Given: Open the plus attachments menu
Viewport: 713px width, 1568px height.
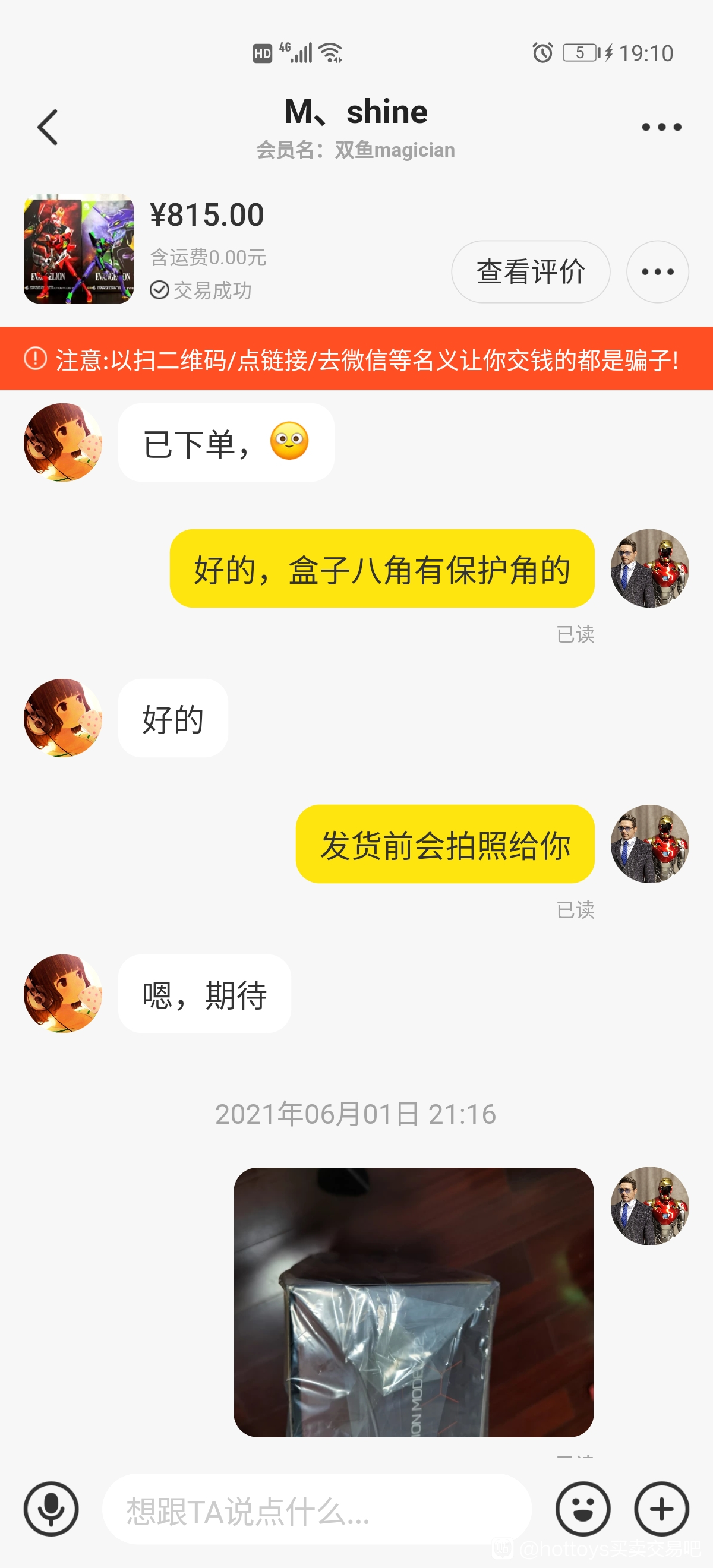Looking at the screenshot, I should tap(661, 1509).
